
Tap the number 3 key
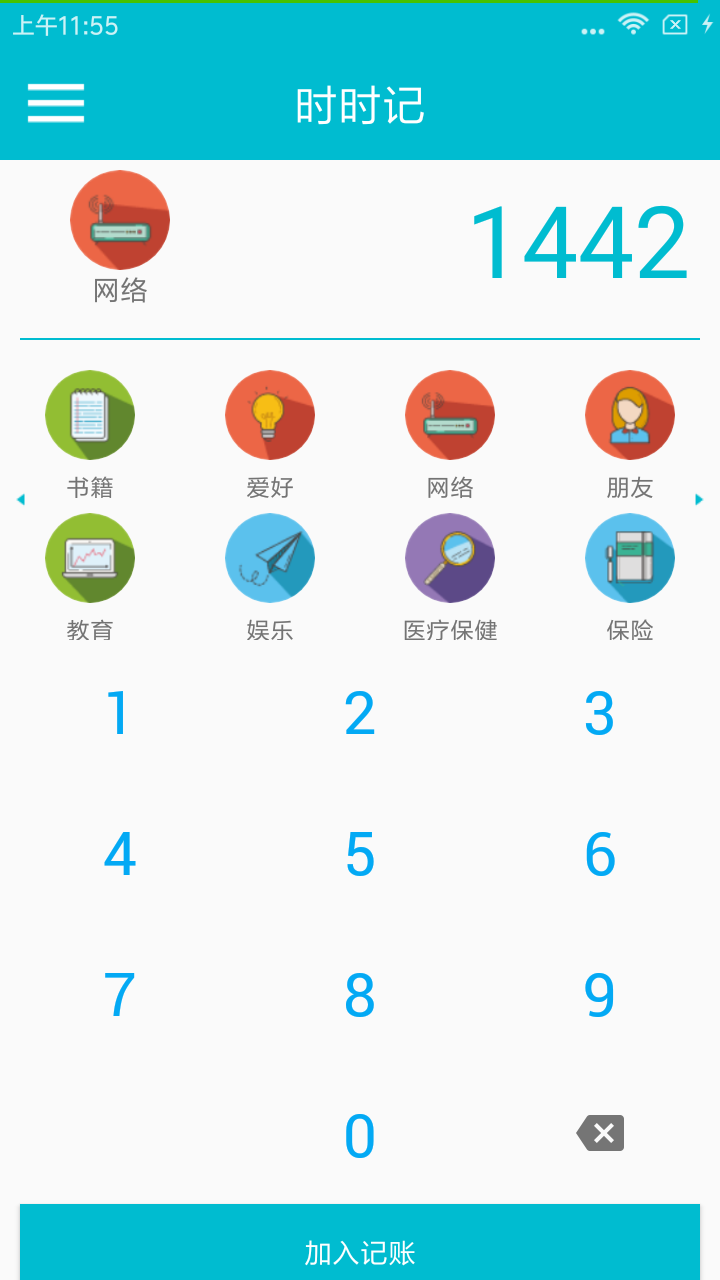600,713
